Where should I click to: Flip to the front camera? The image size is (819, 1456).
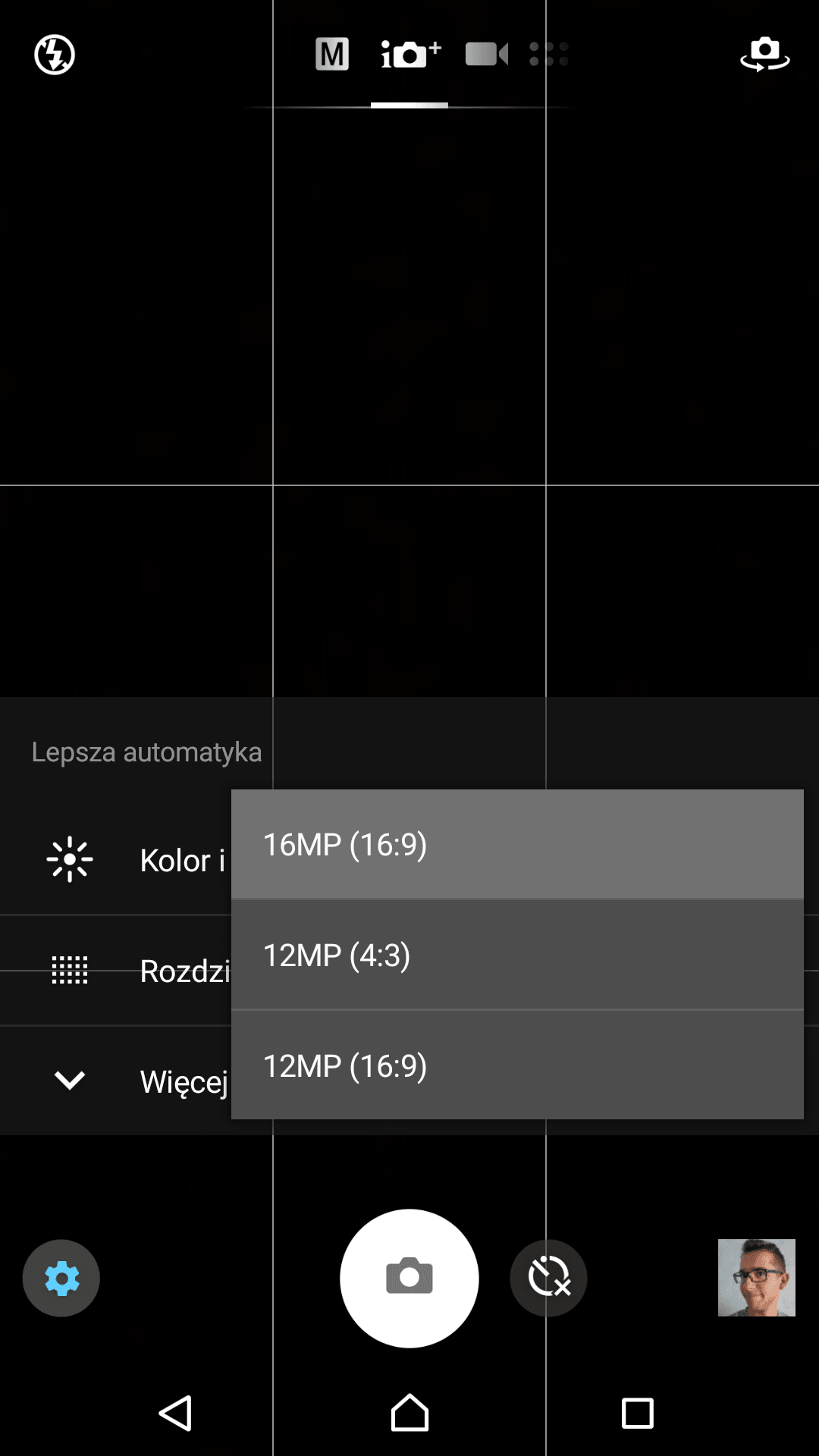[764, 54]
